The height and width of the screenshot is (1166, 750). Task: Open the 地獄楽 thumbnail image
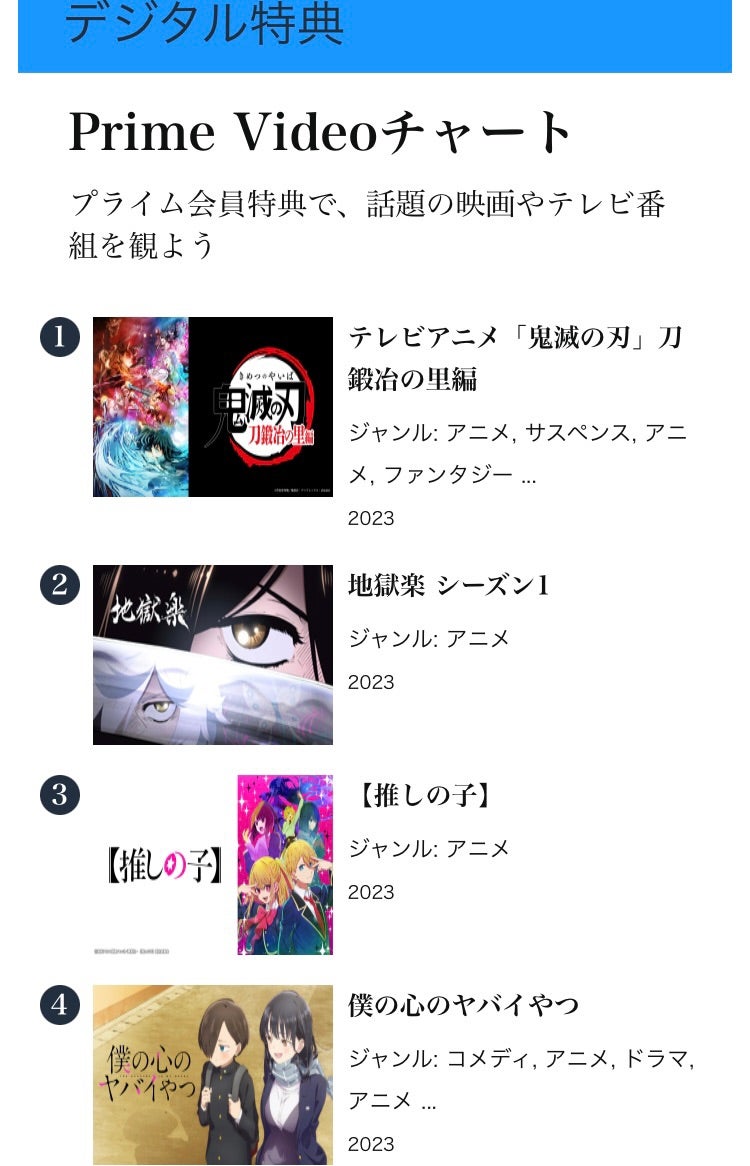pos(212,655)
